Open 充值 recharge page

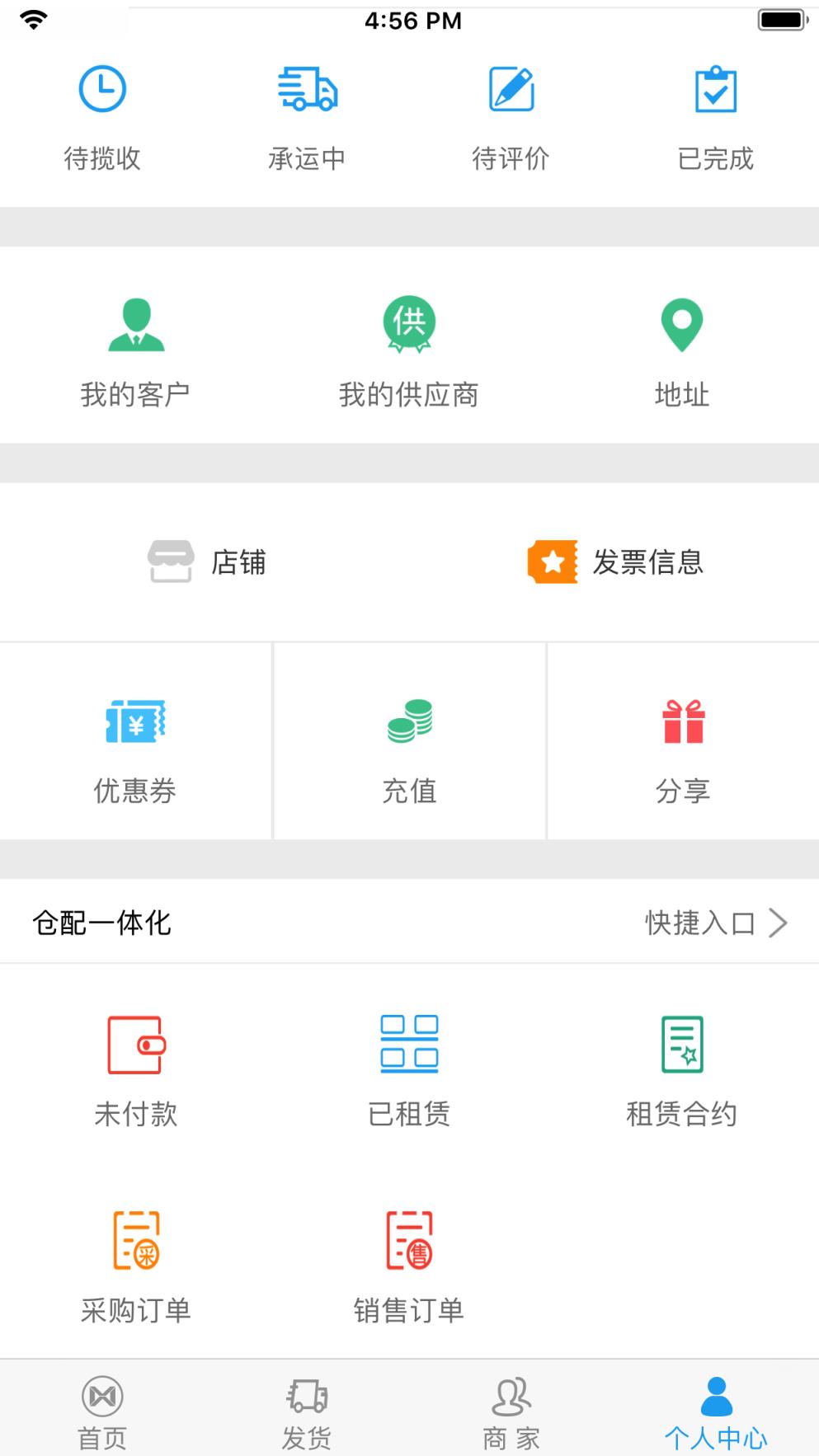pyautogui.click(x=410, y=746)
